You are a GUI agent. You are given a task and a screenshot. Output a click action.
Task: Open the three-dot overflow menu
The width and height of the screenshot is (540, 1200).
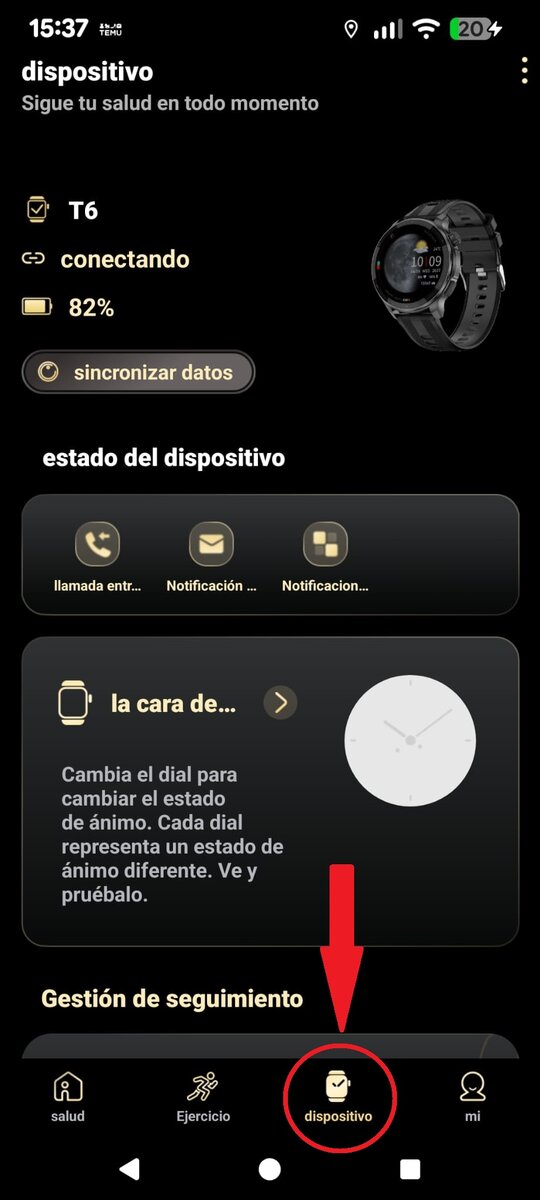click(524, 71)
